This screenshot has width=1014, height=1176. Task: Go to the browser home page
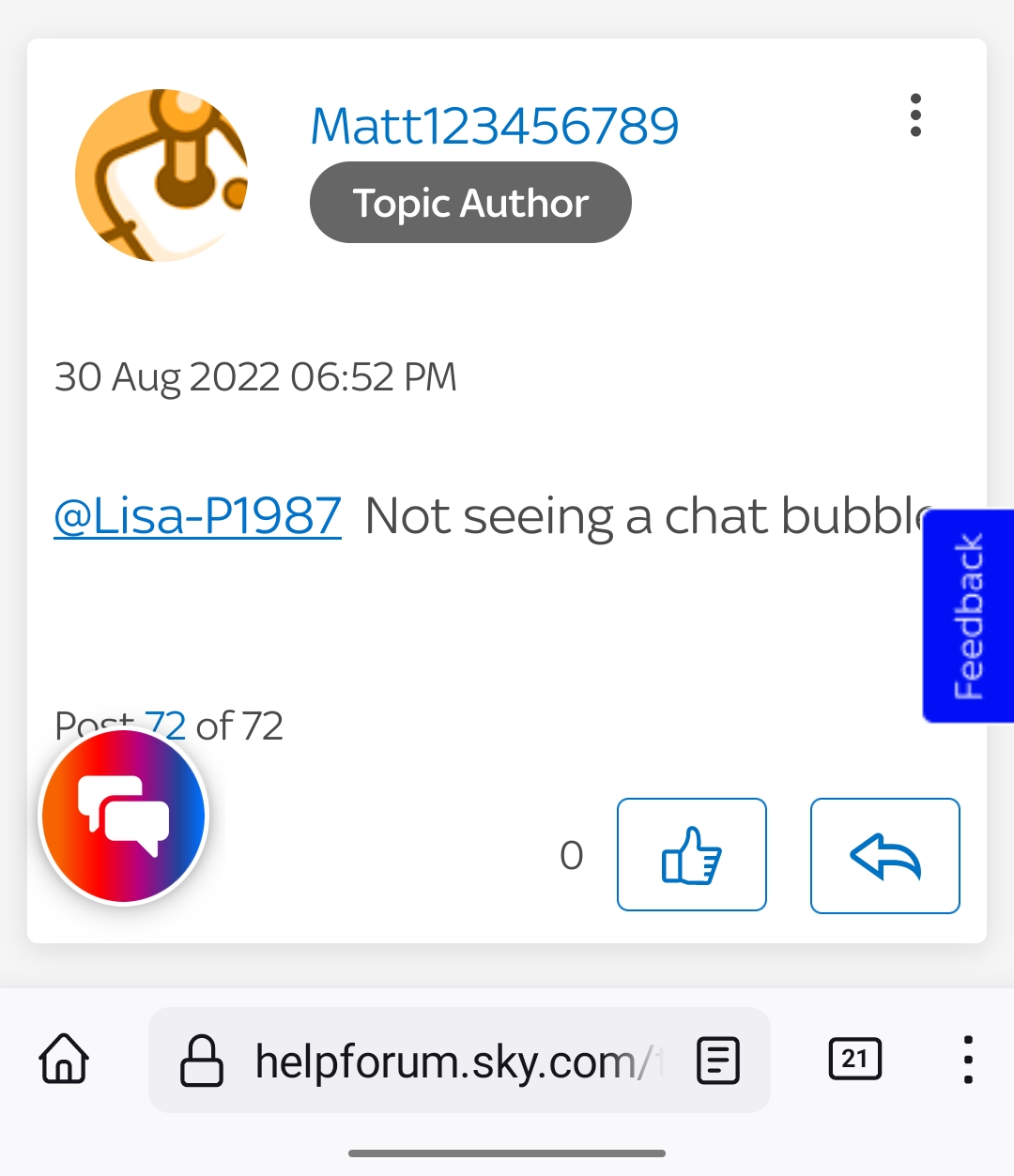(x=64, y=1060)
